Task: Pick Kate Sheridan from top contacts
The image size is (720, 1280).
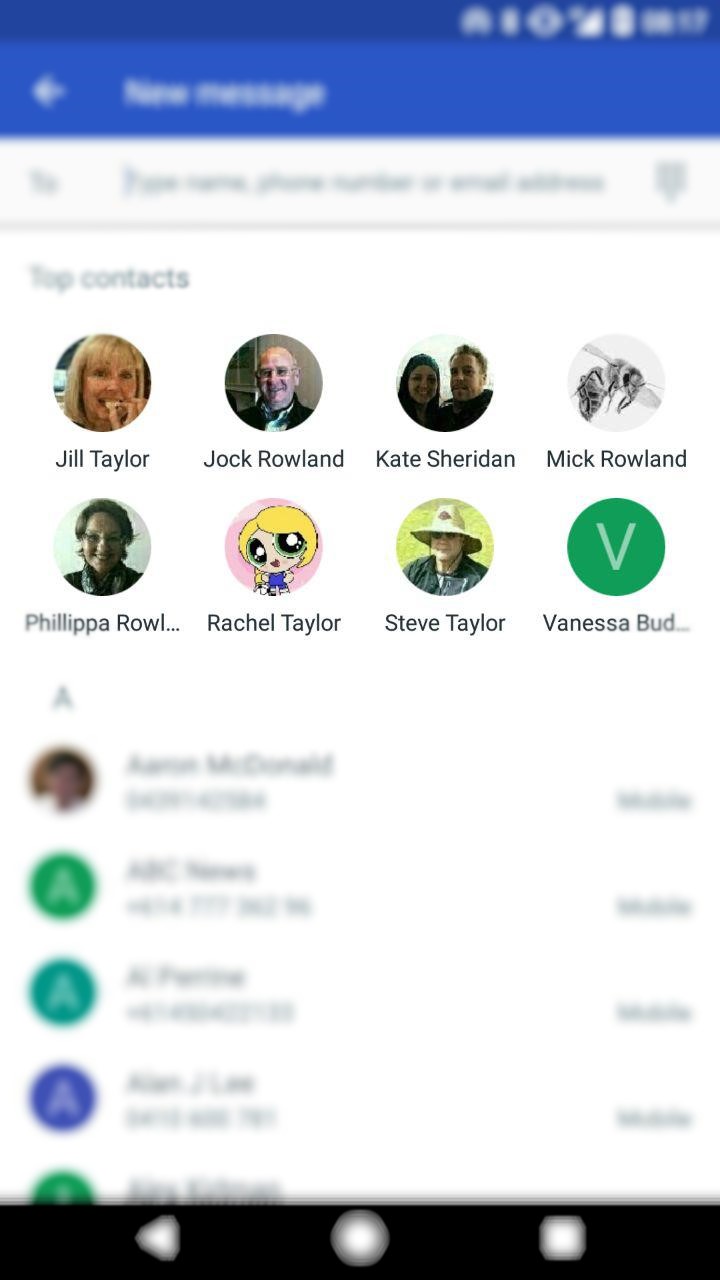Action: [445, 402]
